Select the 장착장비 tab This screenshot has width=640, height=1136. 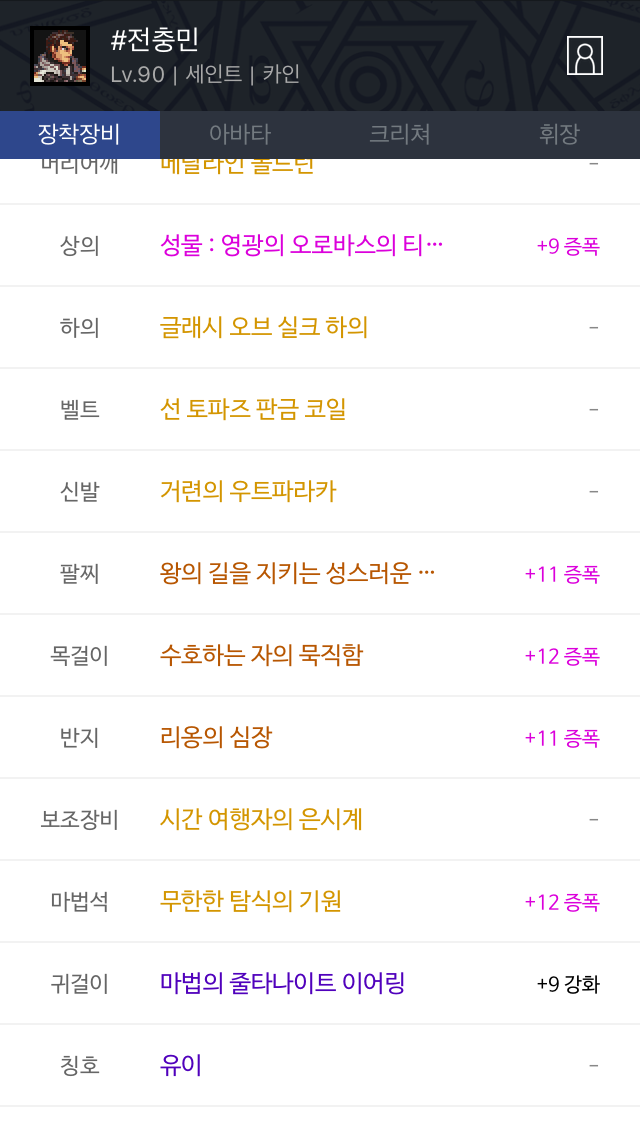(x=80, y=134)
